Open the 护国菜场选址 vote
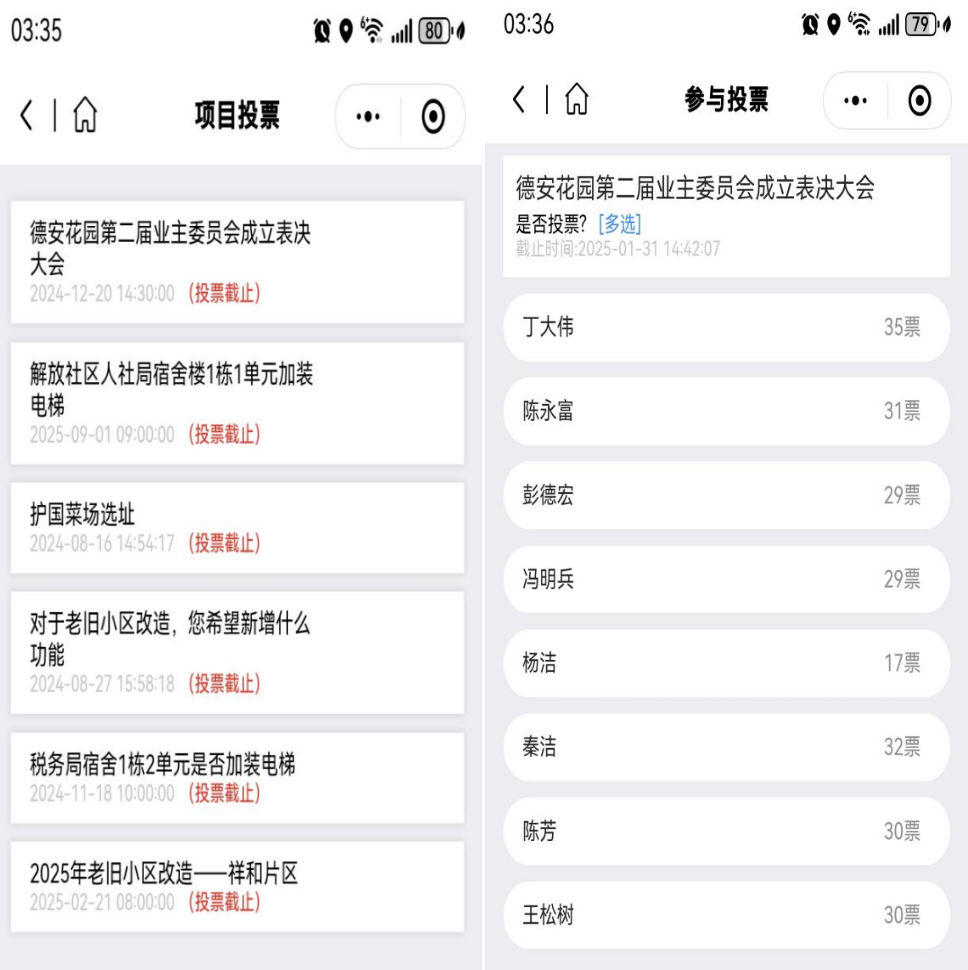Screen dimensions: 968x970 [x=237, y=527]
